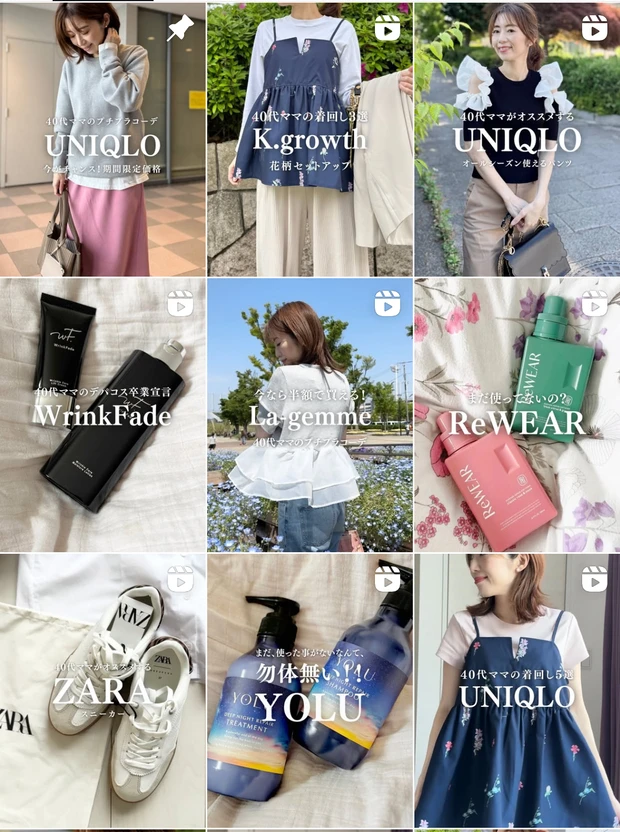Open the WrinkFade reel

click(102, 415)
